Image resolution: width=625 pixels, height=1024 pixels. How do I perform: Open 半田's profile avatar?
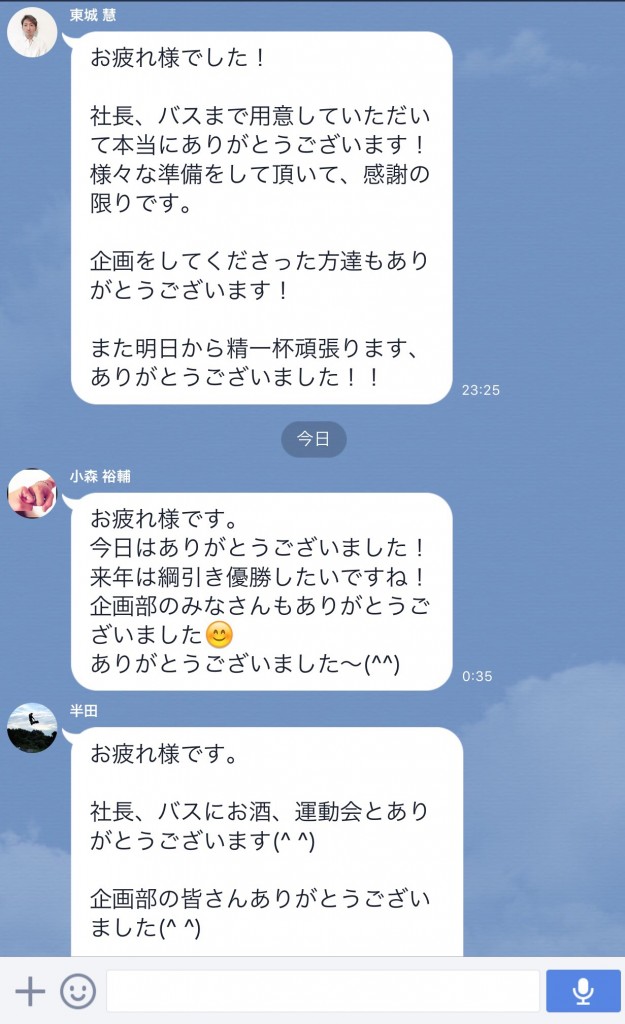[x=32, y=728]
